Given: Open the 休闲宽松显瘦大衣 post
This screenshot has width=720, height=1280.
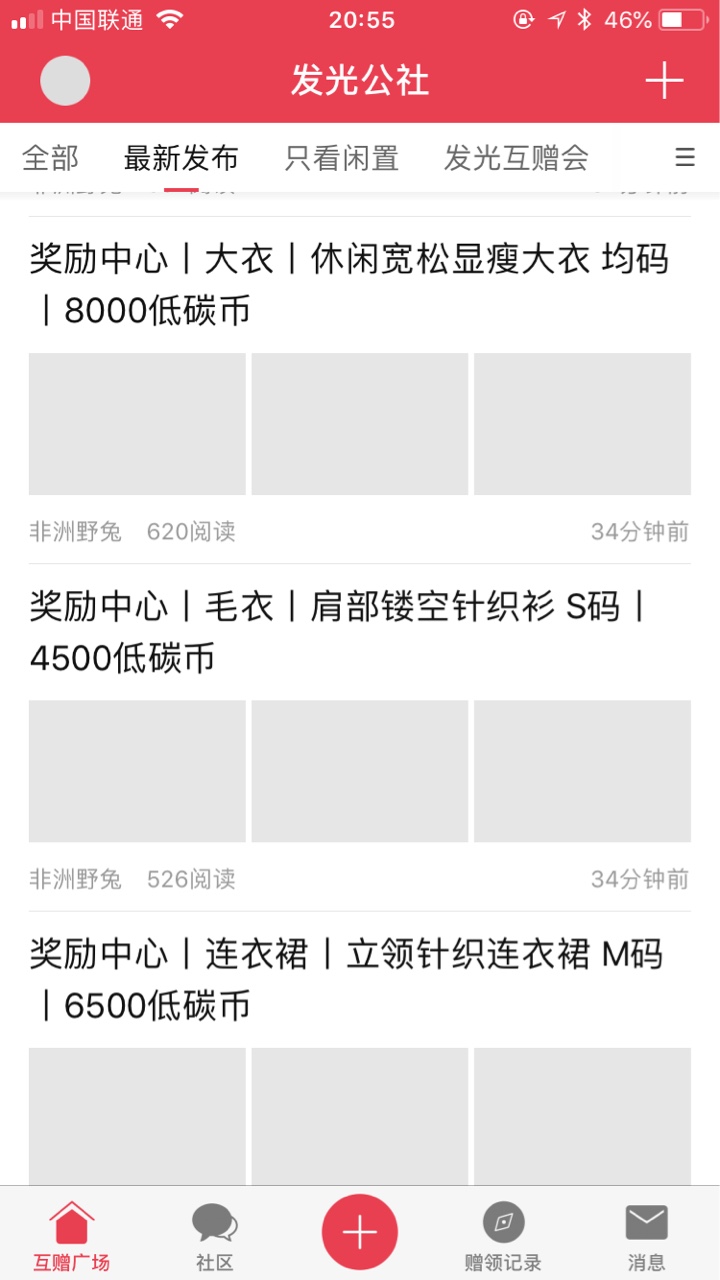Looking at the screenshot, I should tap(359, 285).
